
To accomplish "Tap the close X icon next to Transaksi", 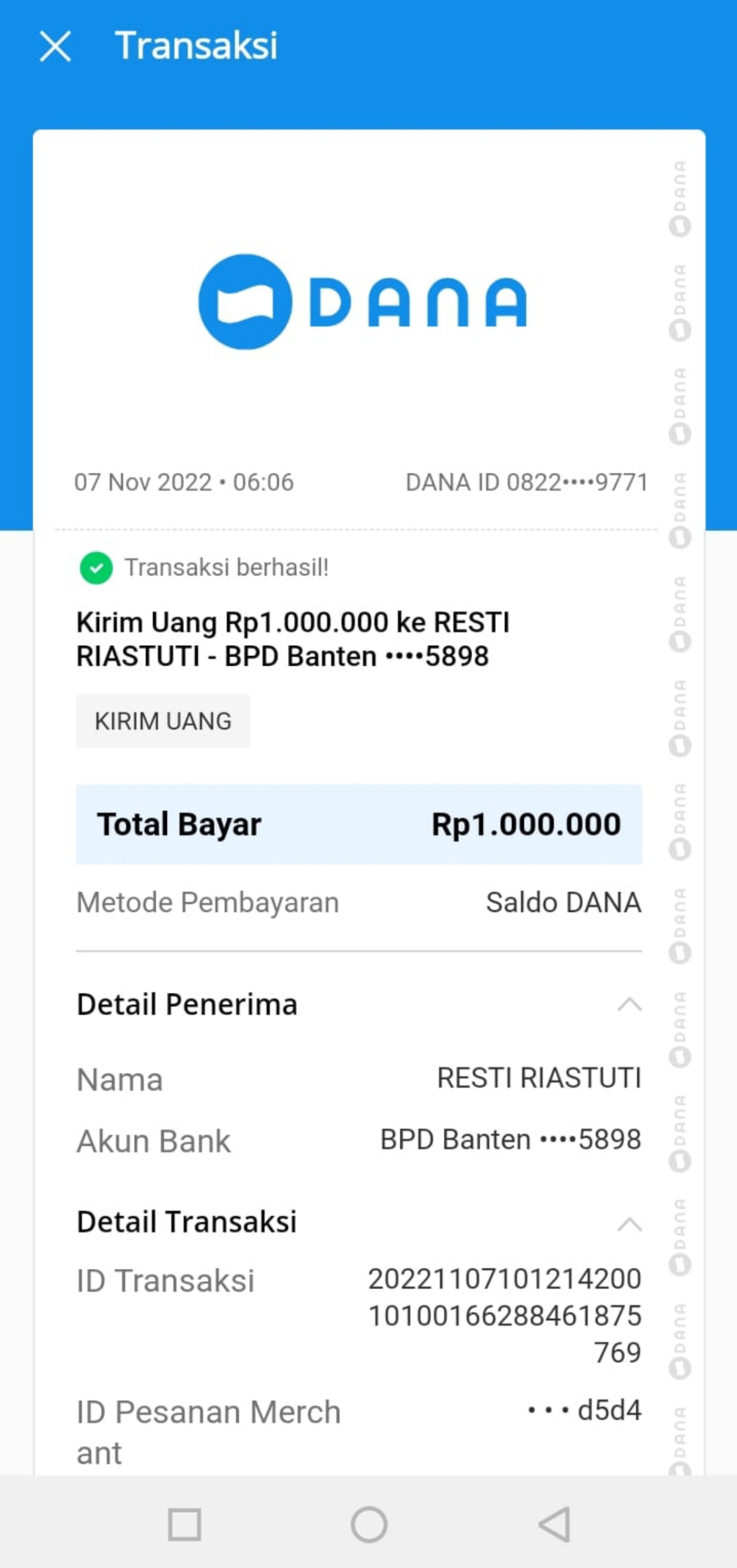I will click(x=56, y=46).
